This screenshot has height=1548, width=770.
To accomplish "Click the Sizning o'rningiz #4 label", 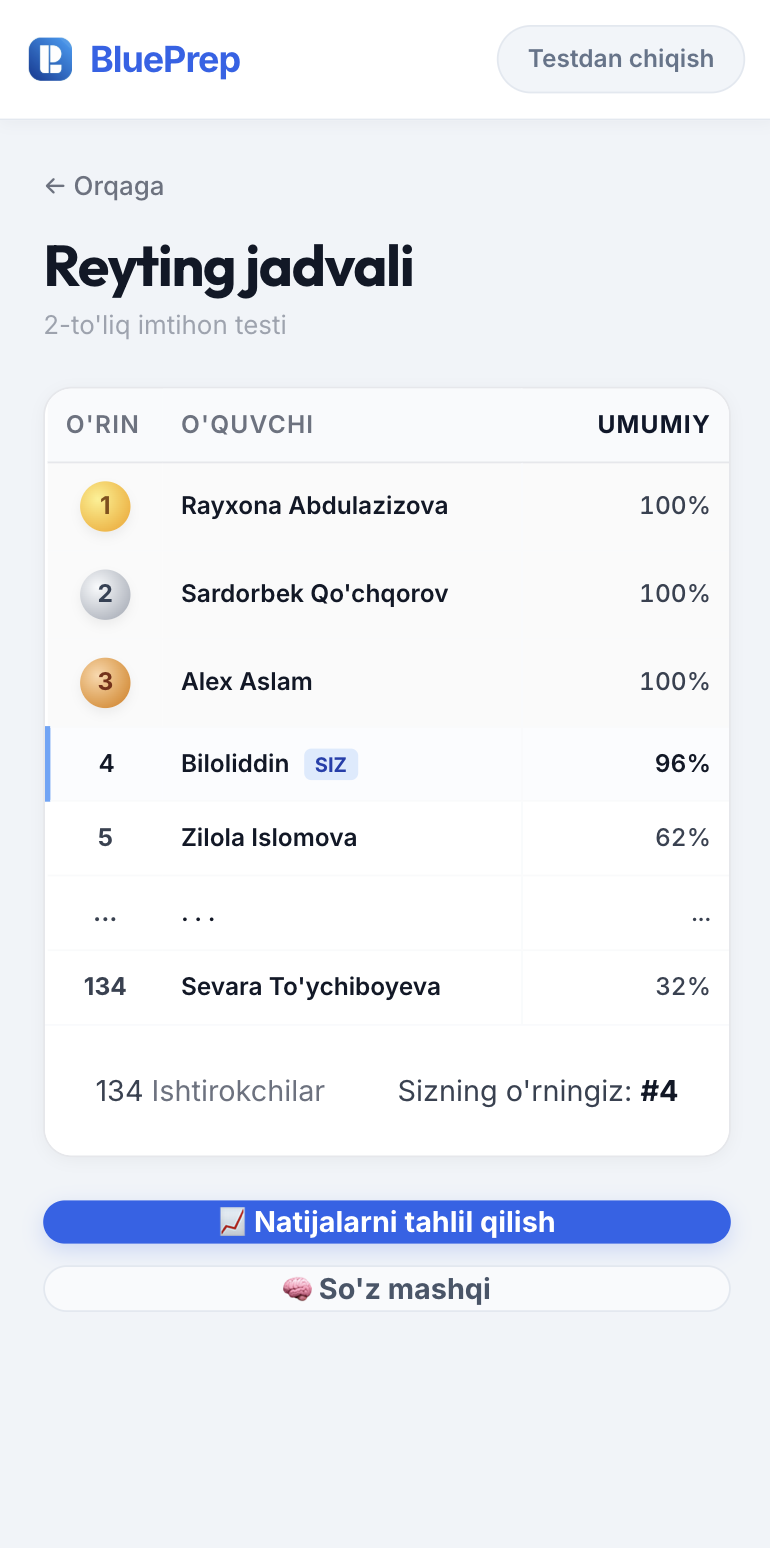I will [x=537, y=1091].
